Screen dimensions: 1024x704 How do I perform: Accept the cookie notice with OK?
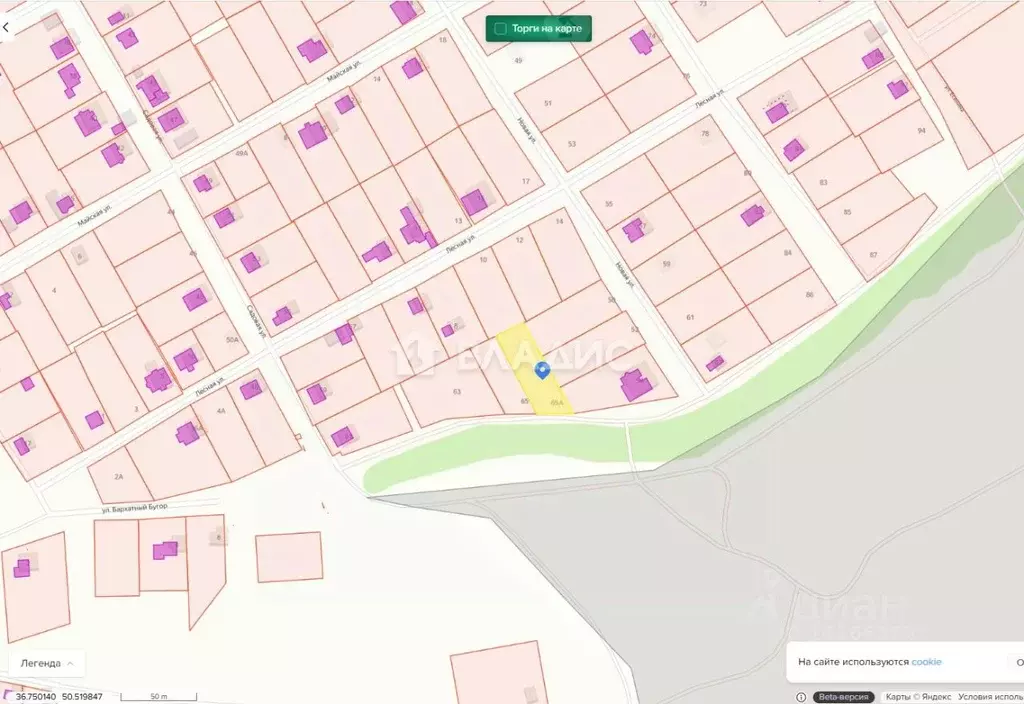point(1017,662)
